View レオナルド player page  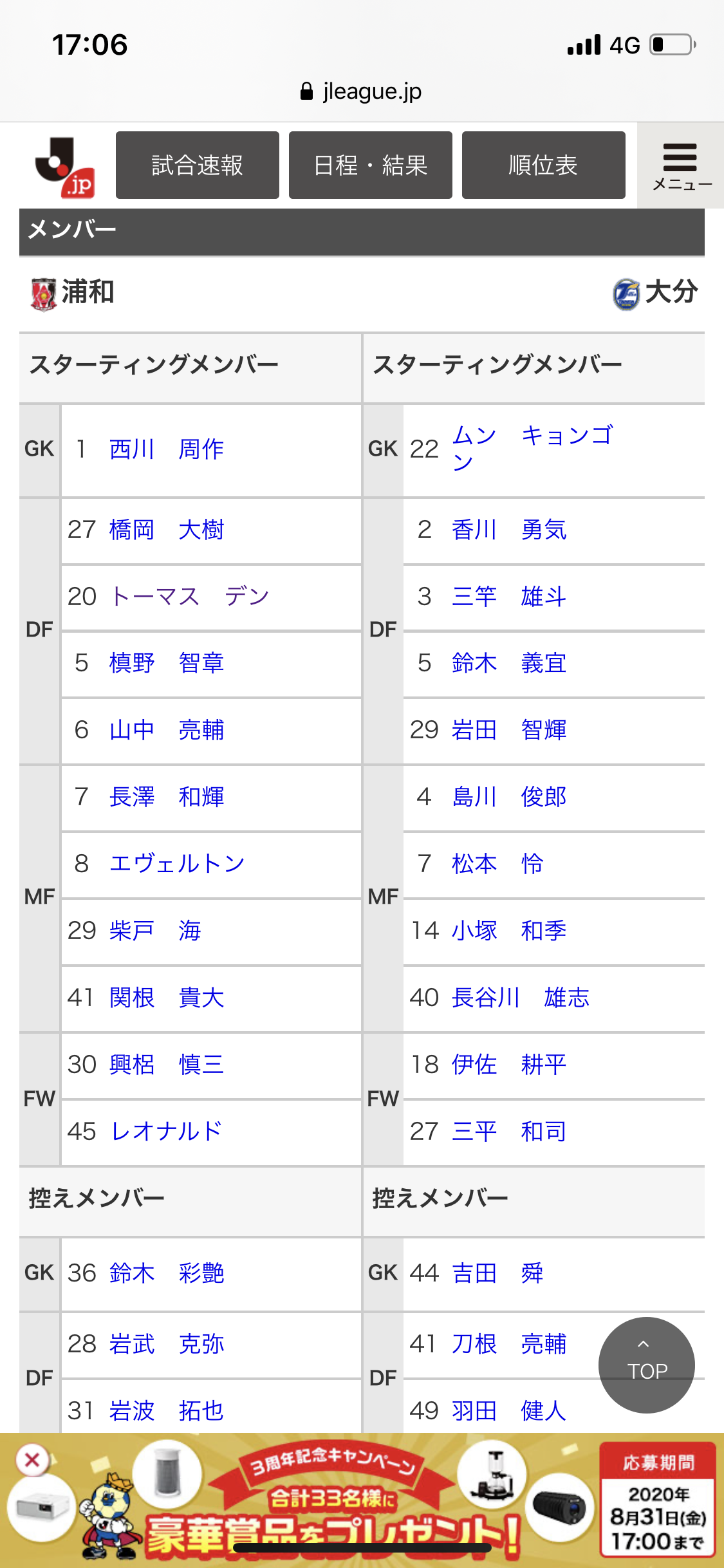click(x=166, y=1131)
